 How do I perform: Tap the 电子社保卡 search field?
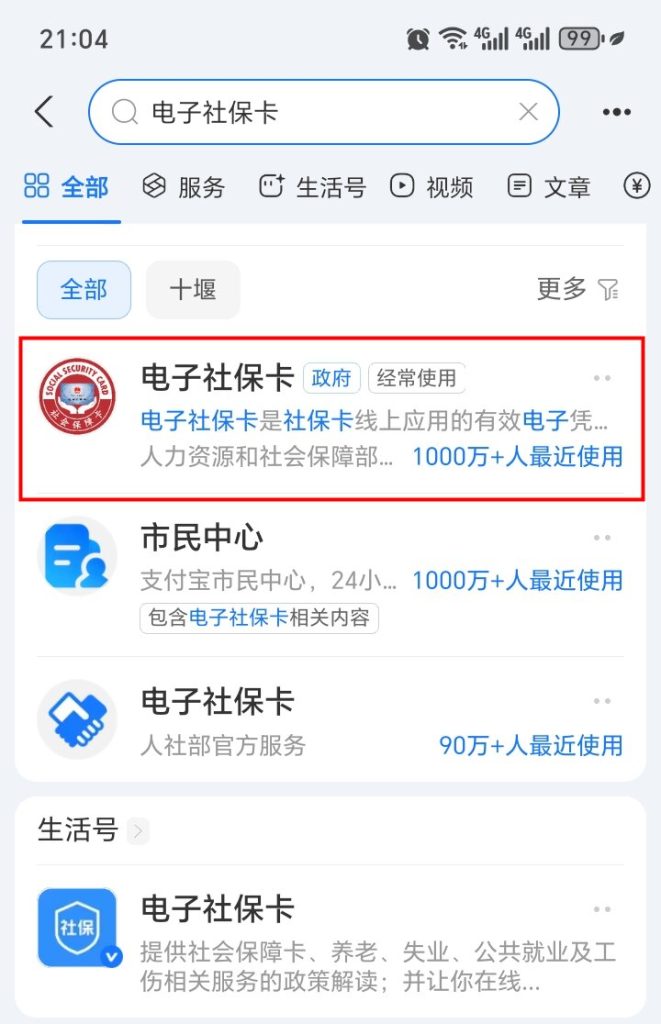[320, 112]
